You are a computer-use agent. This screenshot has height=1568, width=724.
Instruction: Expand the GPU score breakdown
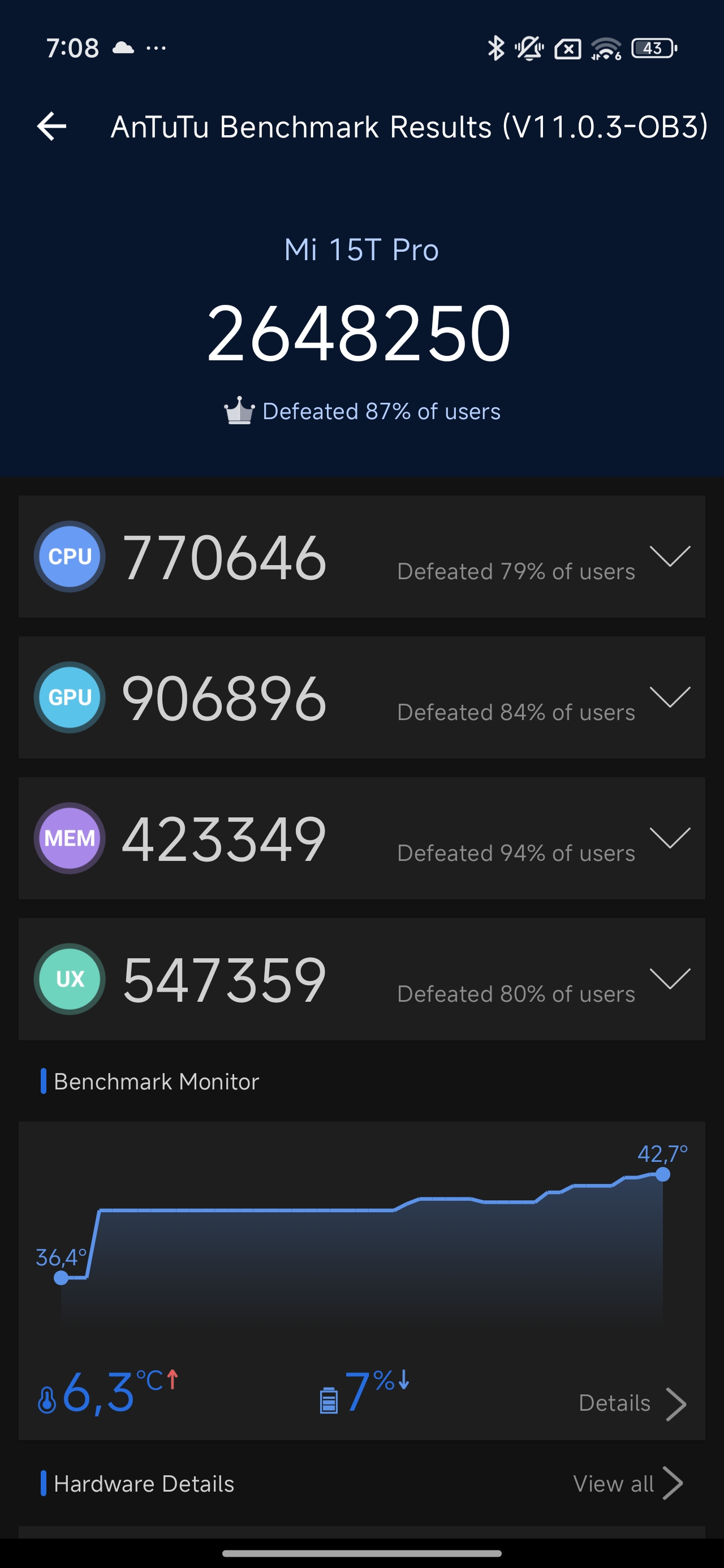(669, 697)
